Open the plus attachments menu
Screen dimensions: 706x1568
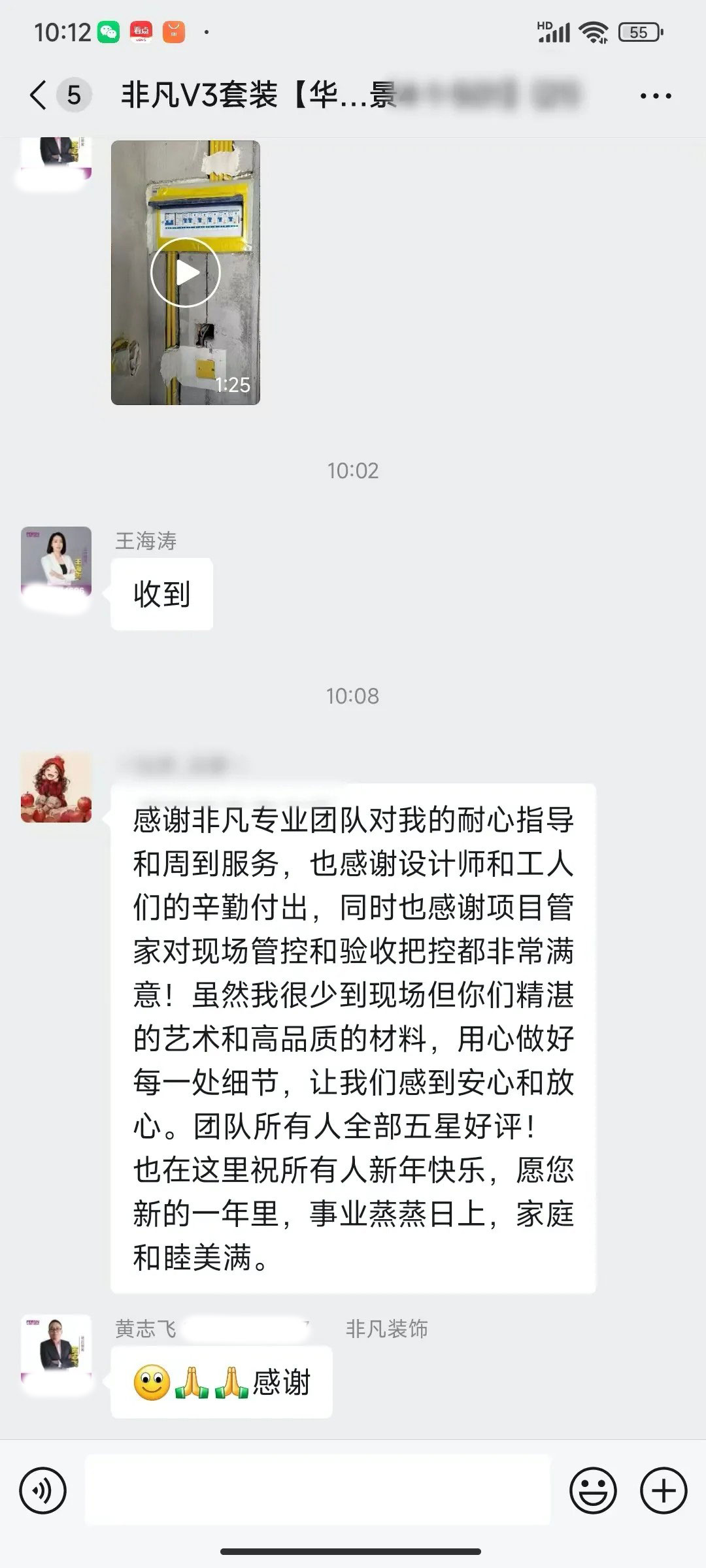tap(664, 1491)
